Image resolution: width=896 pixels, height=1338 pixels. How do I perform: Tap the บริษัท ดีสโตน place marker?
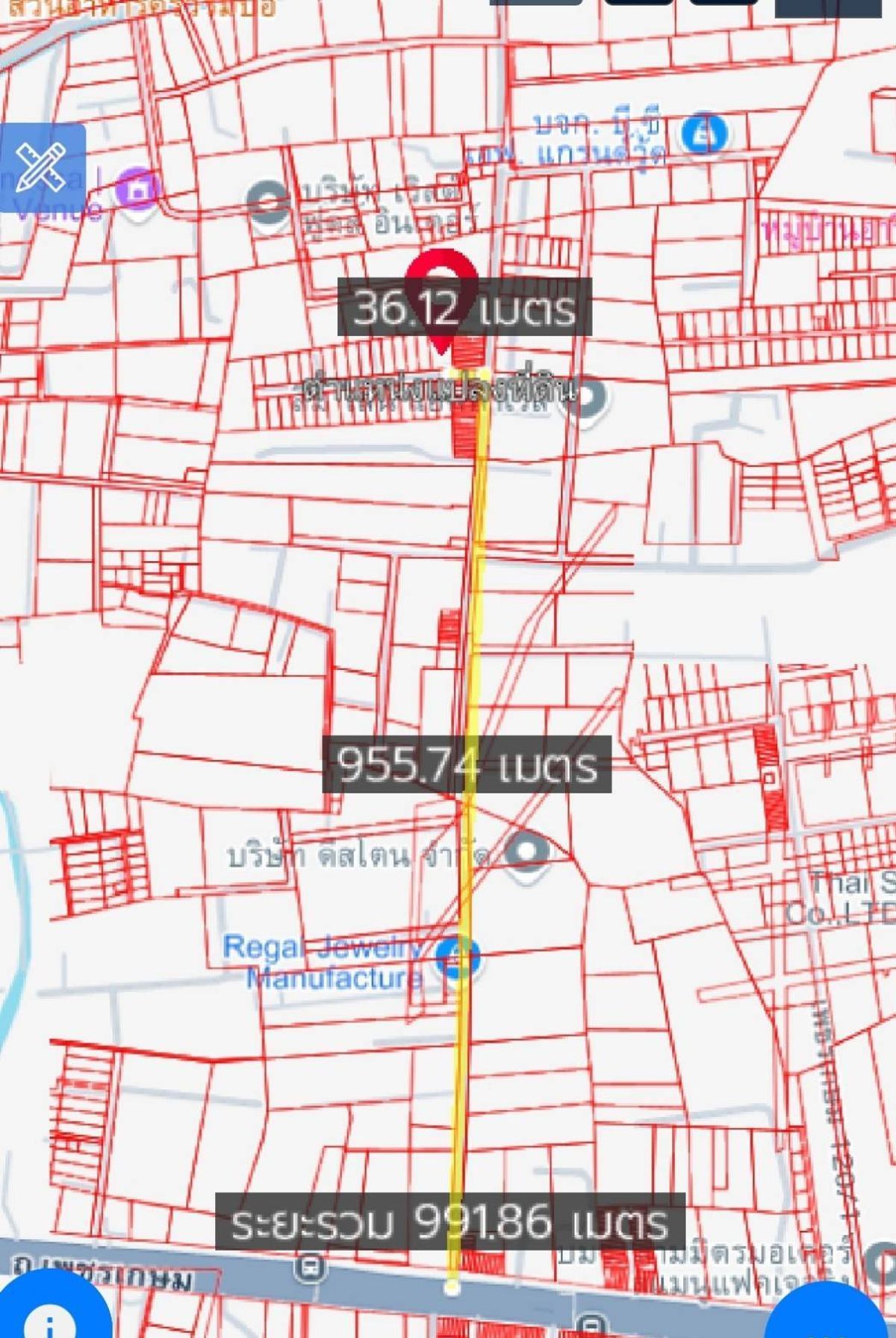(526, 852)
